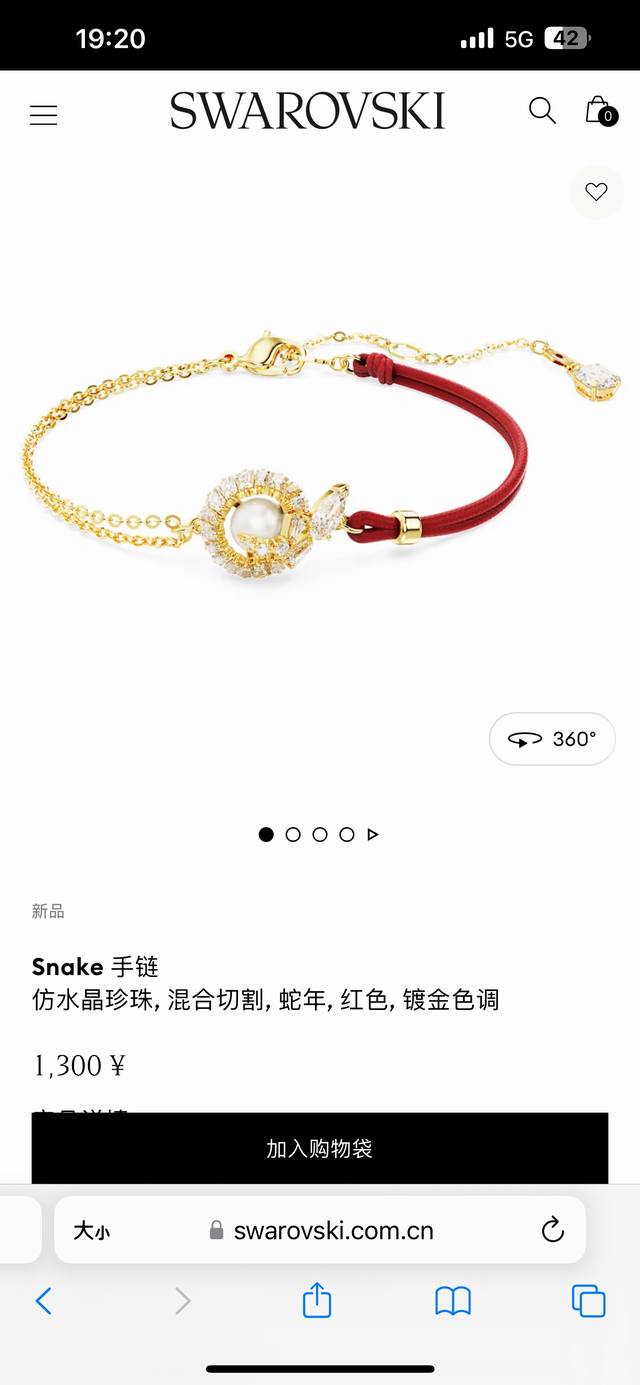This screenshot has height=1385, width=640.
Task: Open Safari bookmarks
Action: tap(453, 1300)
